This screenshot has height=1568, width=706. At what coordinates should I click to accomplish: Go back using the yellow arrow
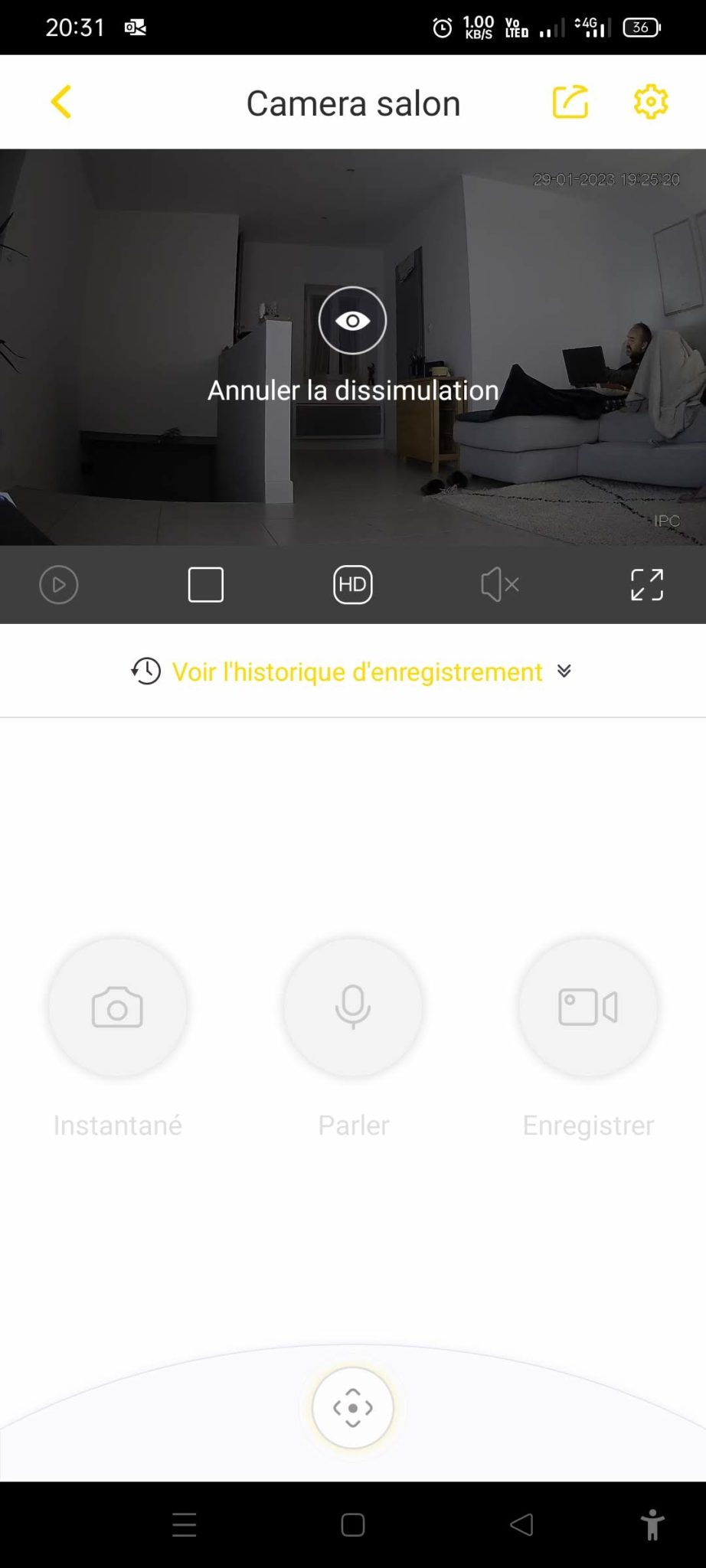pyautogui.click(x=61, y=102)
